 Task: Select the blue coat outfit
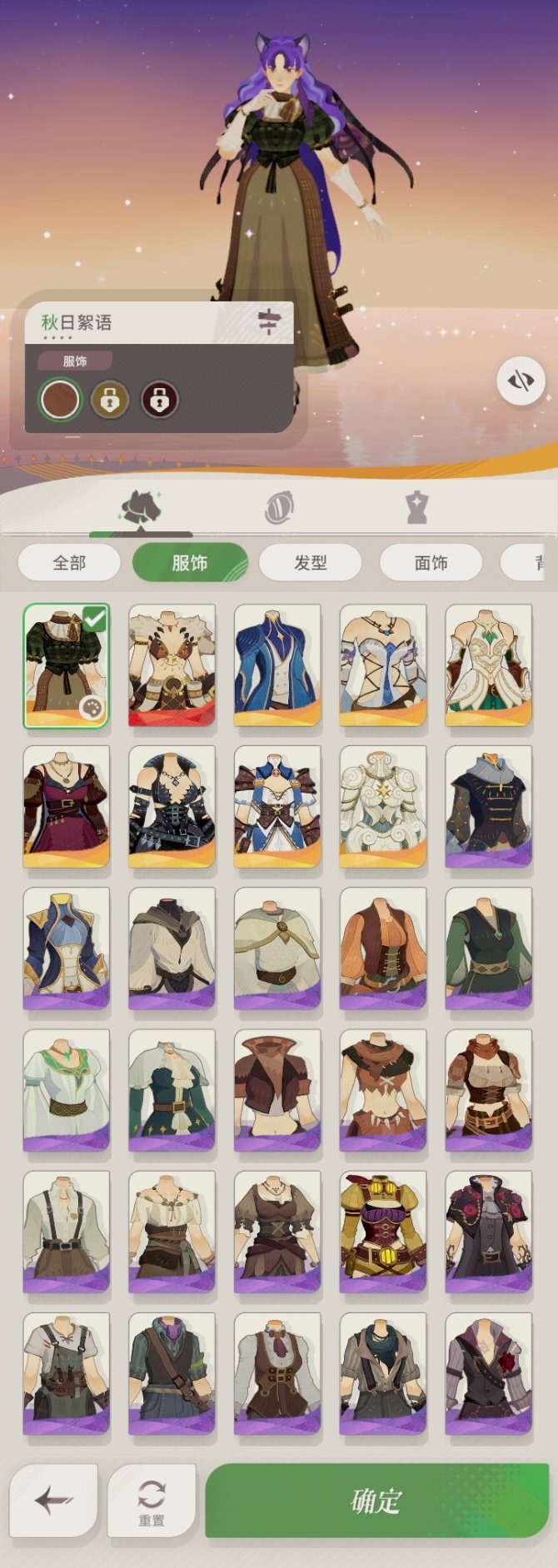[x=277, y=666]
